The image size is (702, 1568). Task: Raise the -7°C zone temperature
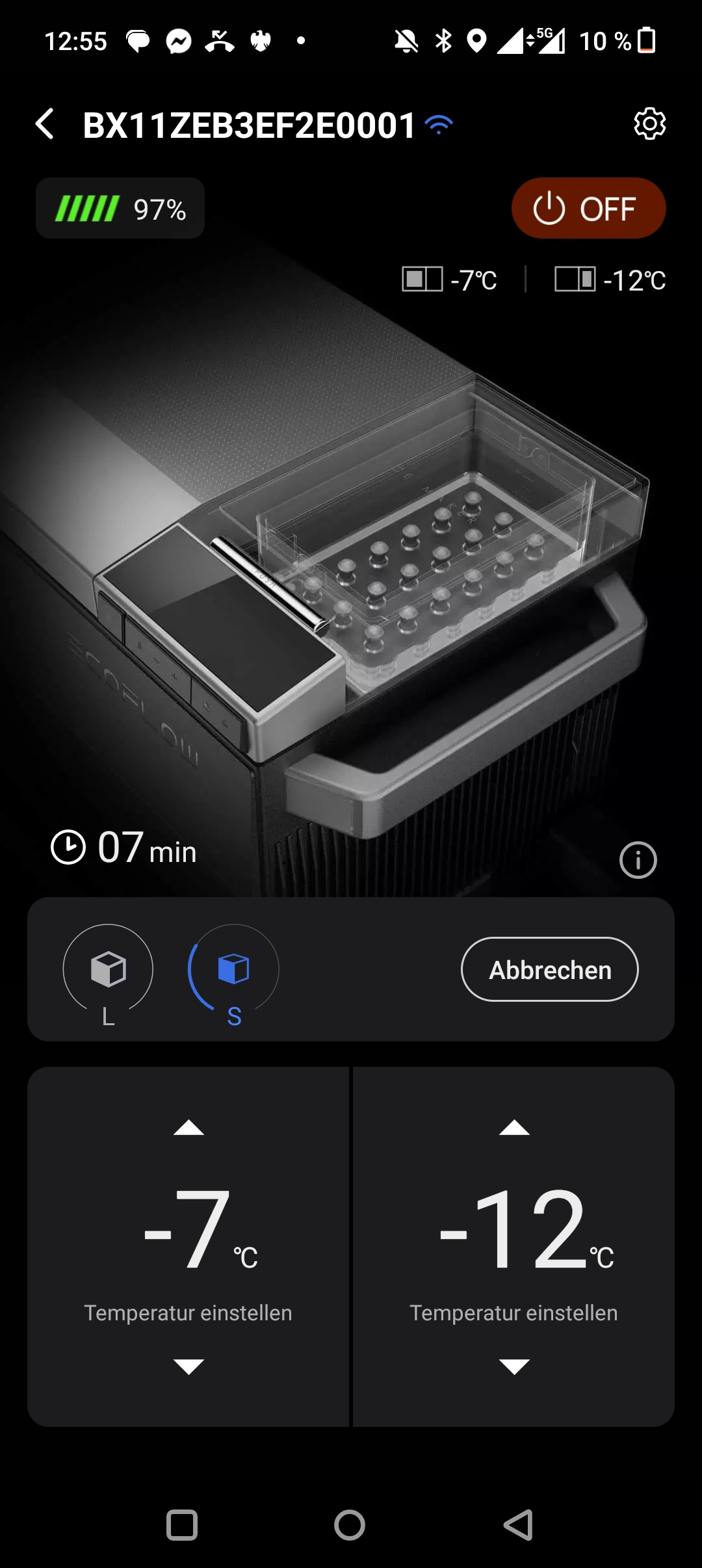tap(188, 1128)
